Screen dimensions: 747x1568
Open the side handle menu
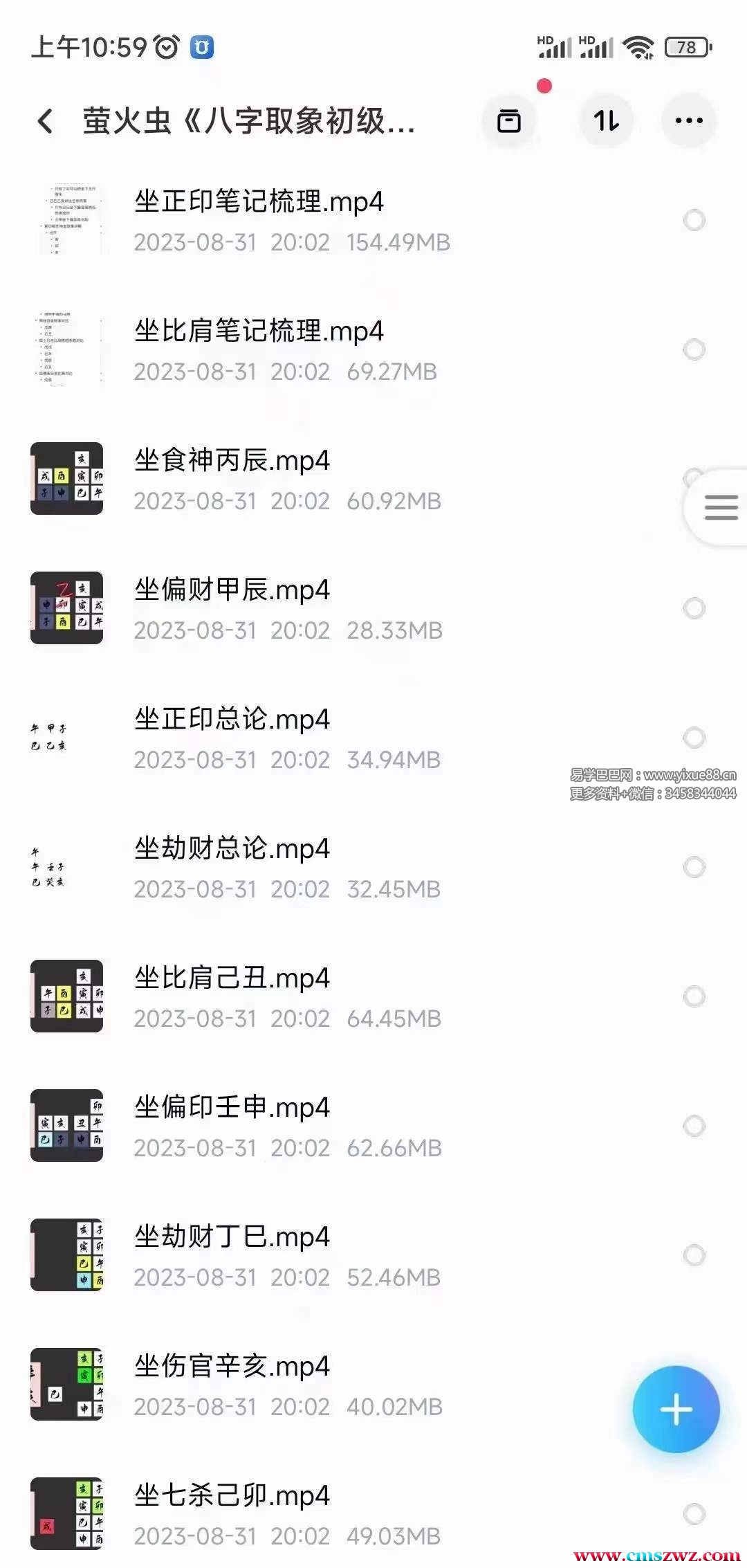720,507
